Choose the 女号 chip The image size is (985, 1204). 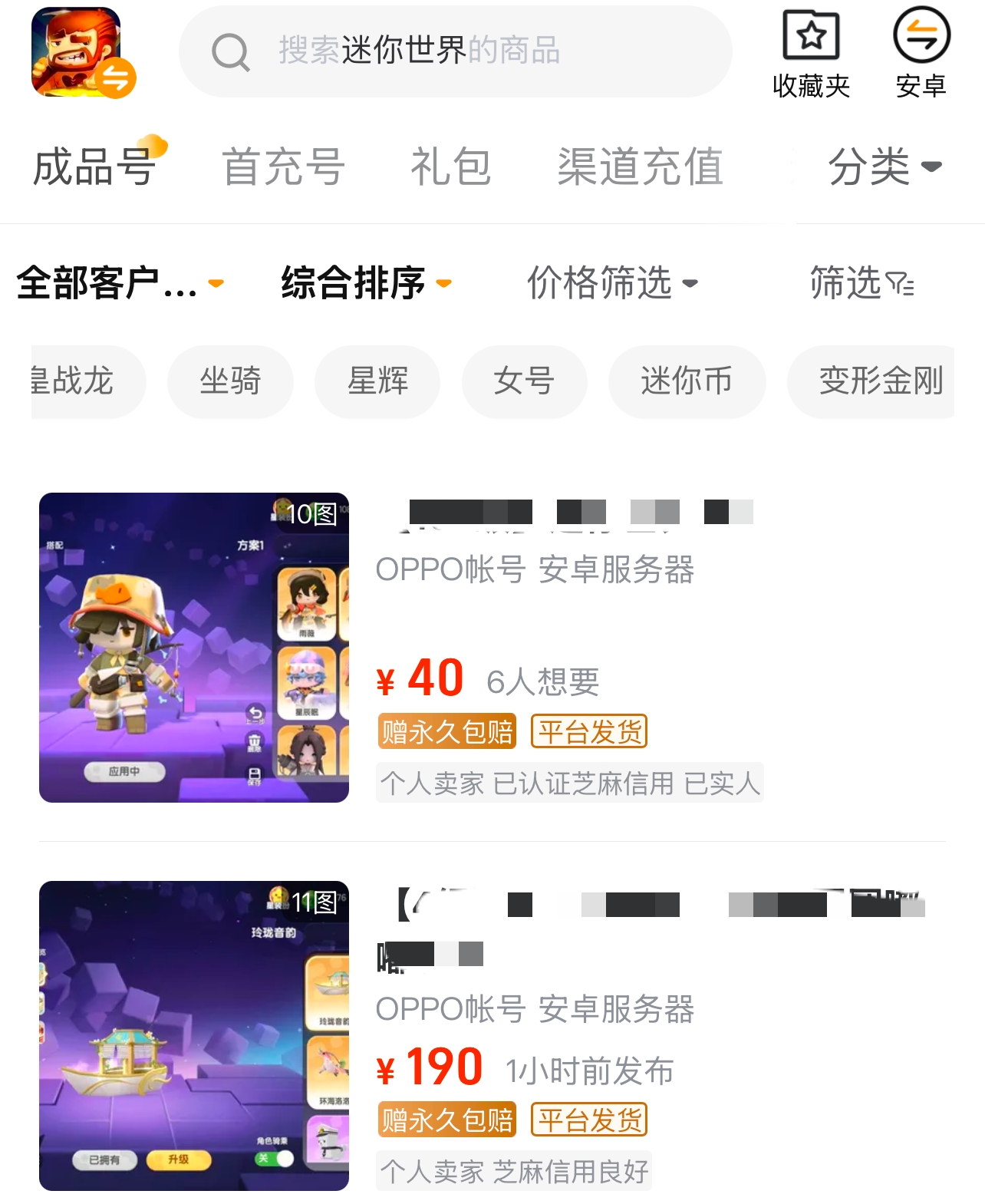pyautogui.click(x=524, y=381)
